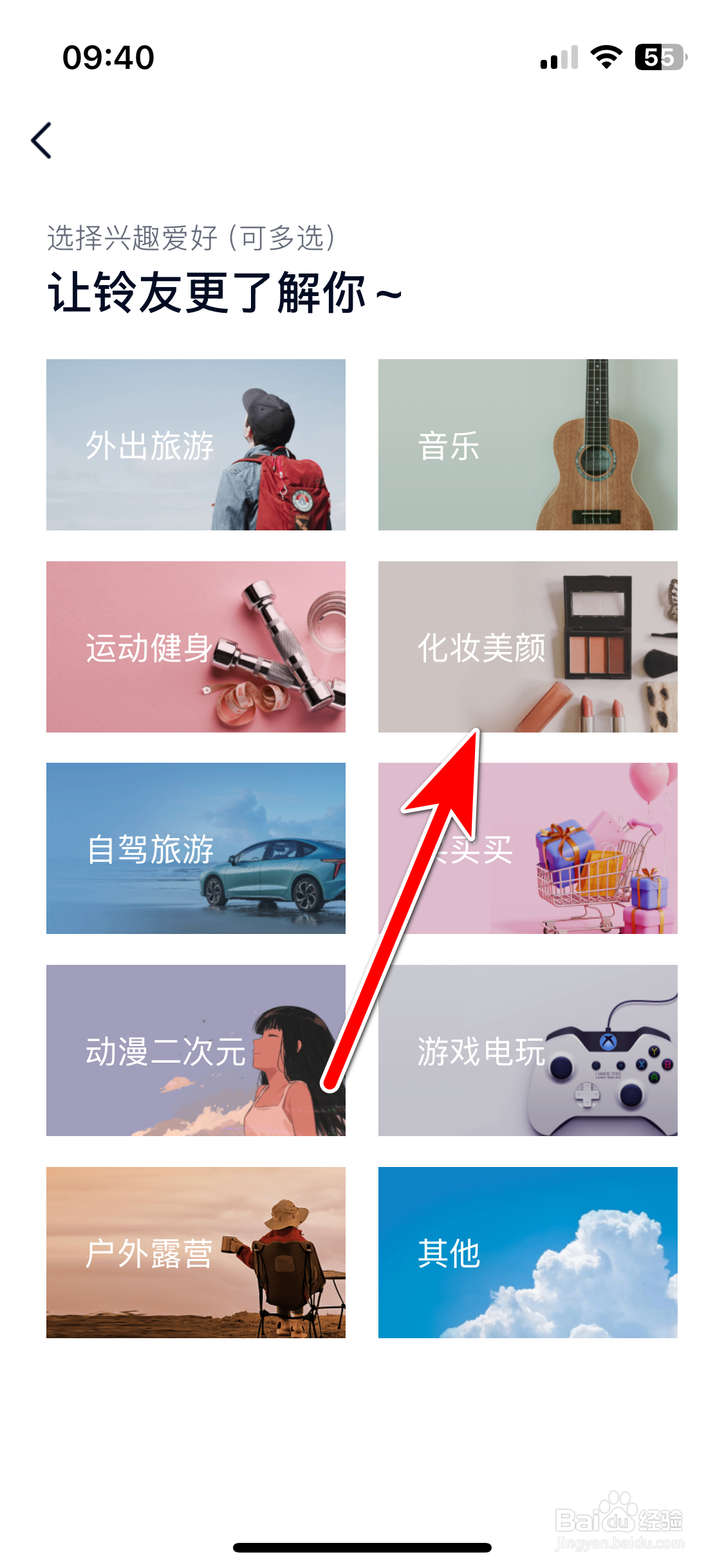Tap the 选择兴趣爱好 header text
Screen dimensions: 724x1568
click(x=191, y=237)
